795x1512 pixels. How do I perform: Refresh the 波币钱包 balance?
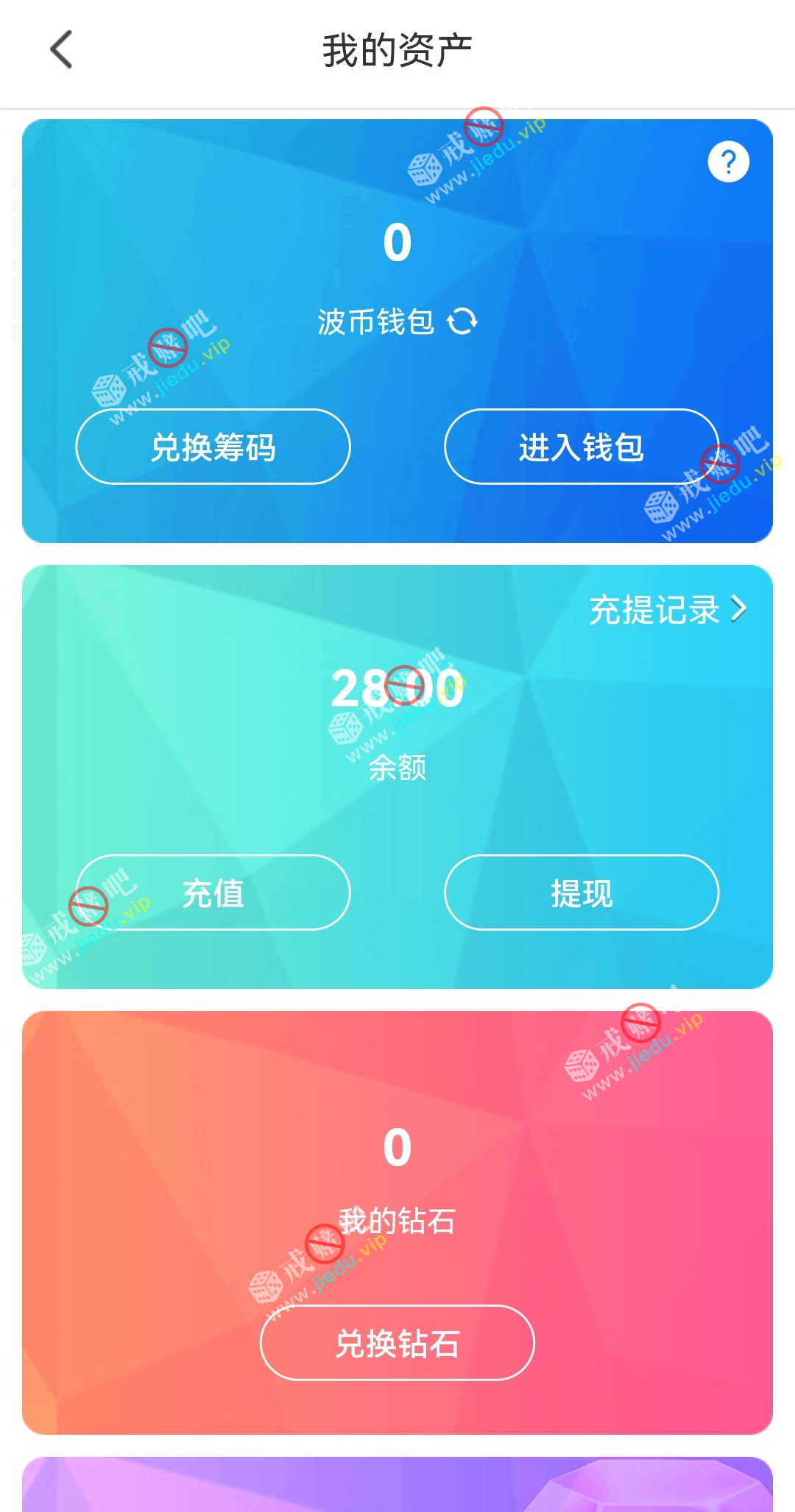pos(463,322)
